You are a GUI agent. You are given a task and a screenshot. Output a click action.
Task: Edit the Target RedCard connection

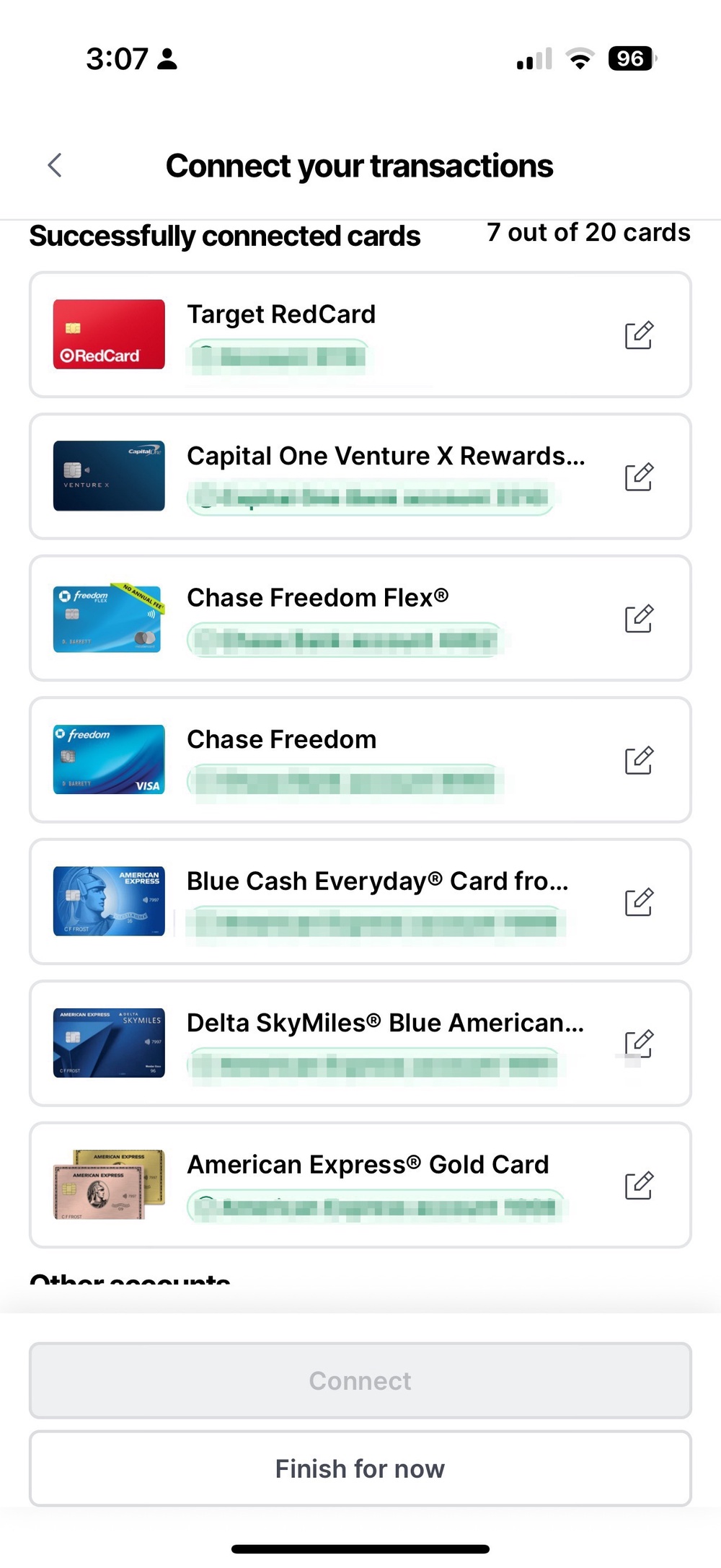[x=638, y=335]
